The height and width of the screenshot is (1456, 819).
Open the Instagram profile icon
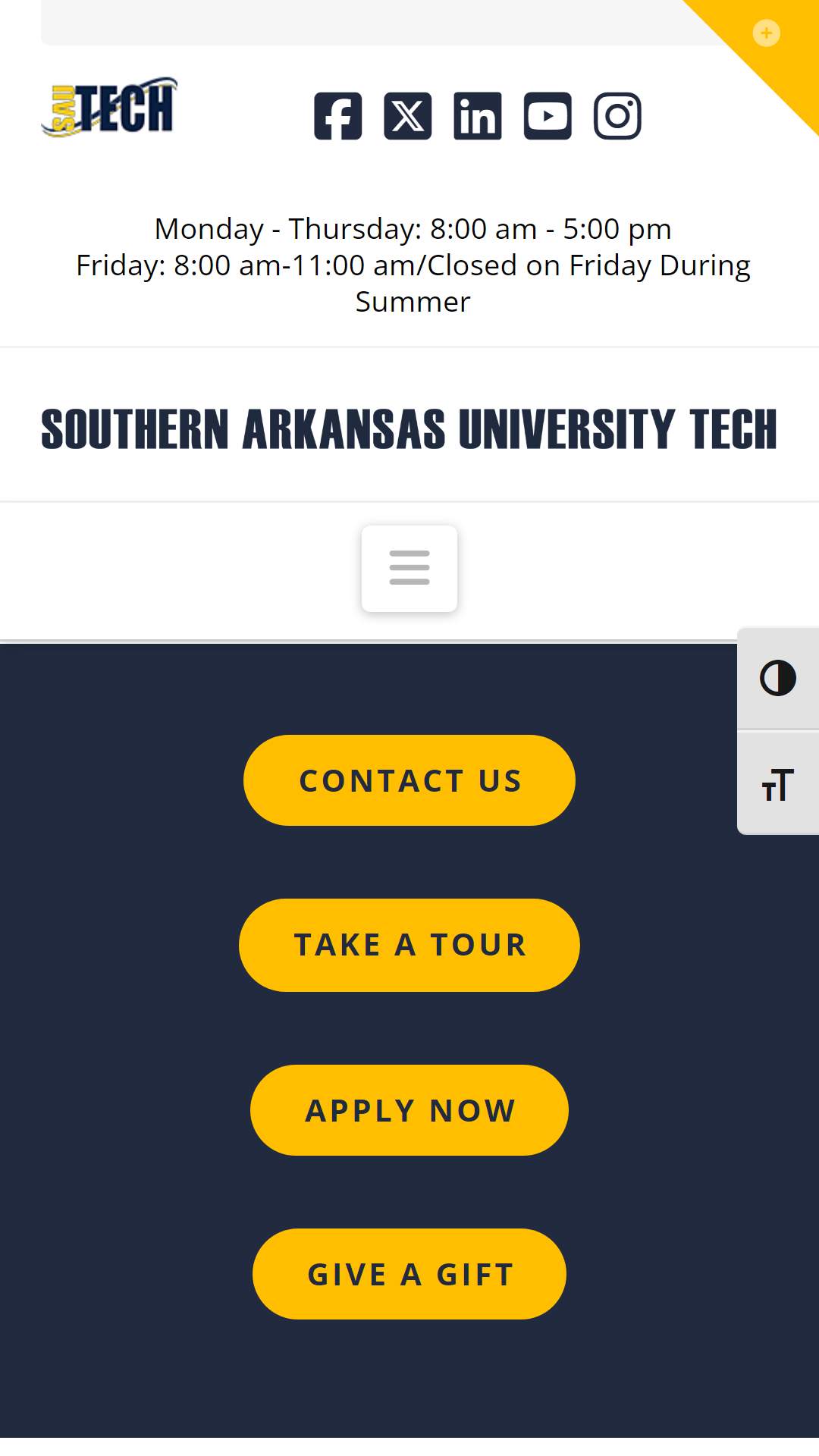(x=617, y=116)
